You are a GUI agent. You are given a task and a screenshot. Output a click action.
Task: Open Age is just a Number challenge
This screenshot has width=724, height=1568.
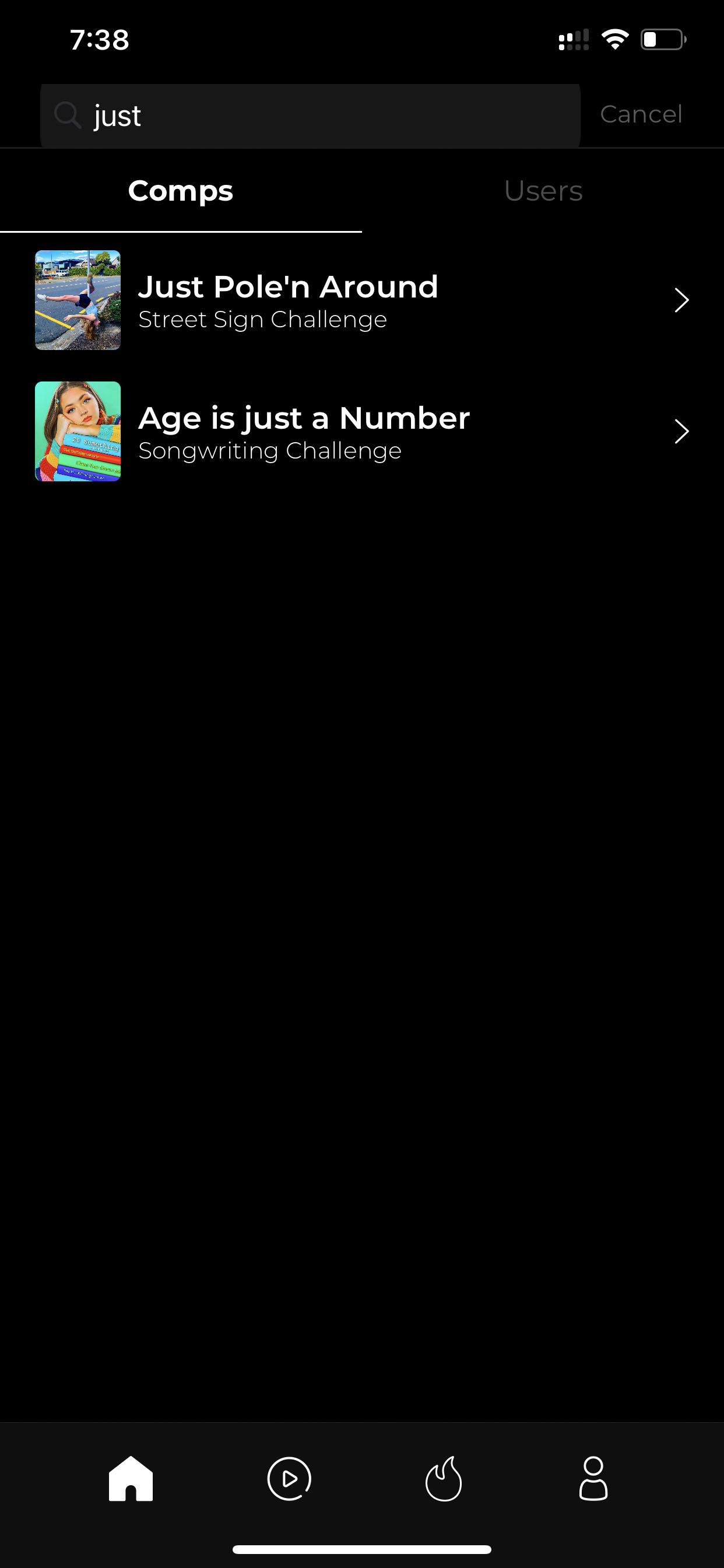coord(362,431)
